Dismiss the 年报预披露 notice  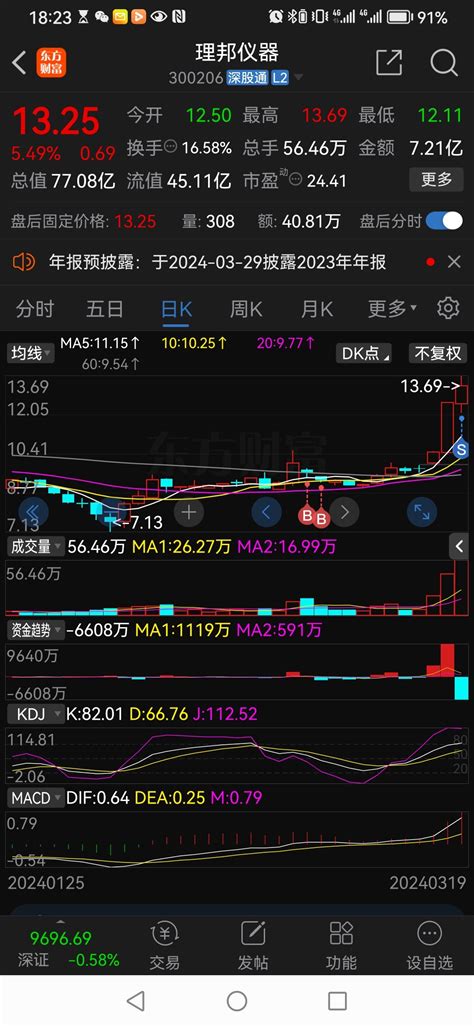pos(454,262)
